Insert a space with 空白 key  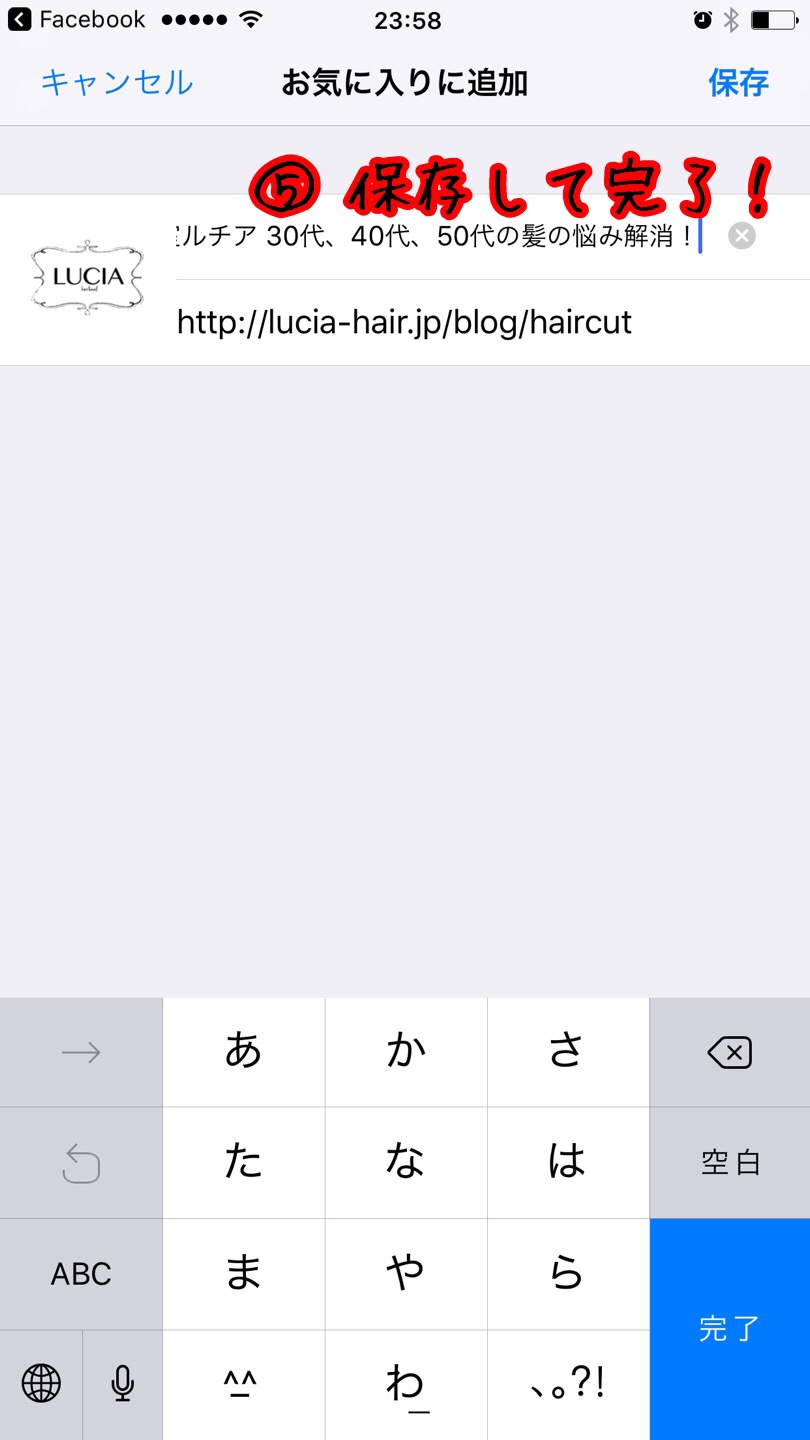[x=729, y=1162]
